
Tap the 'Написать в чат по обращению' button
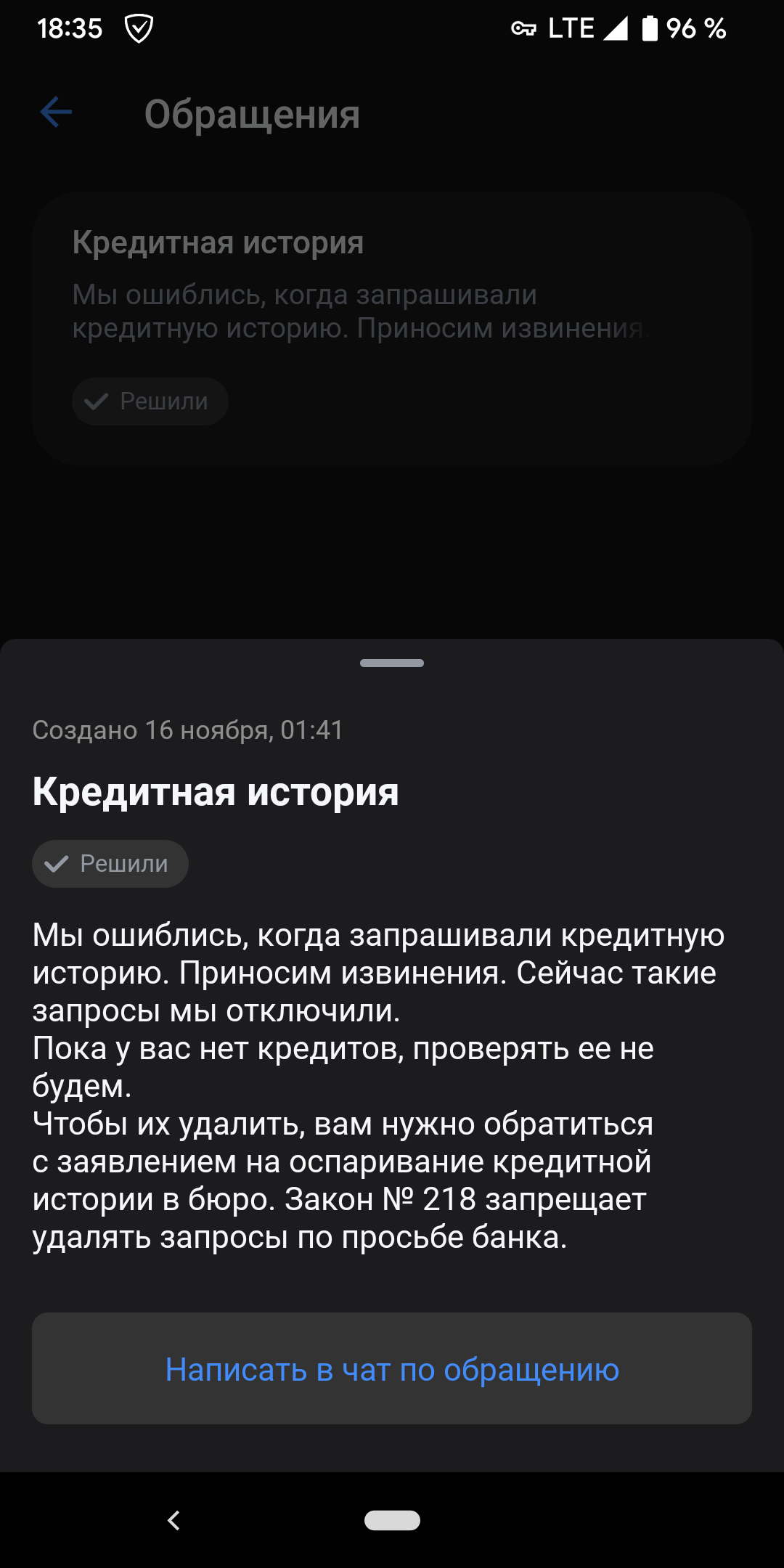tap(392, 1368)
